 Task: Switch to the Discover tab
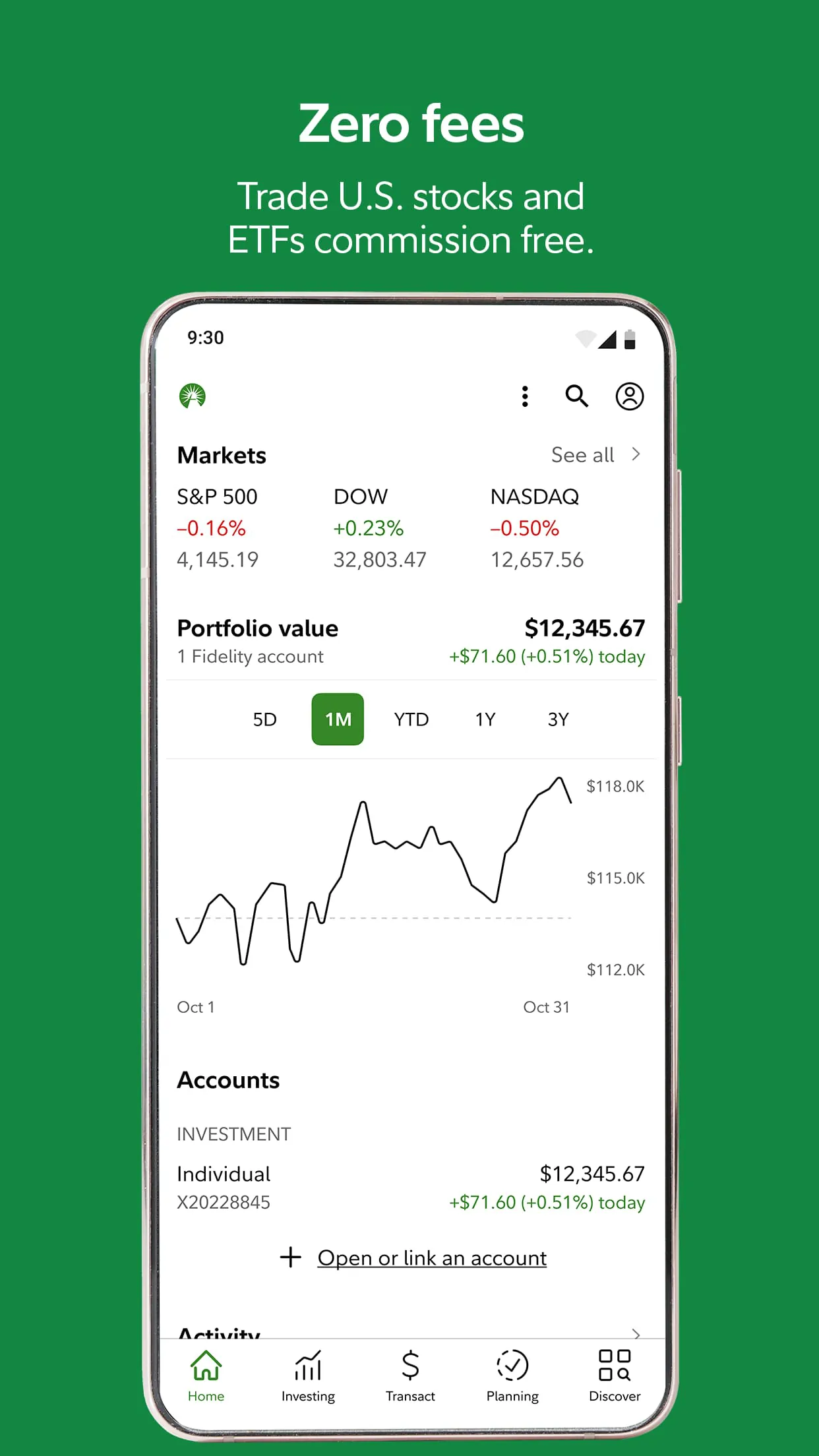coord(615,1375)
